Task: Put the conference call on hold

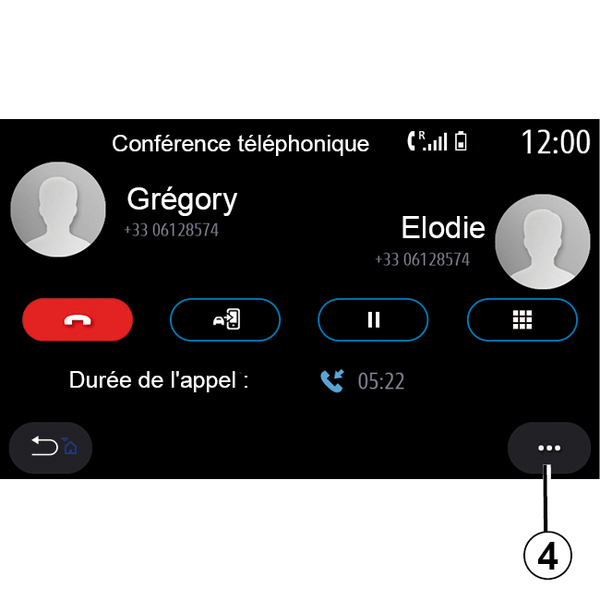Action: (373, 320)
